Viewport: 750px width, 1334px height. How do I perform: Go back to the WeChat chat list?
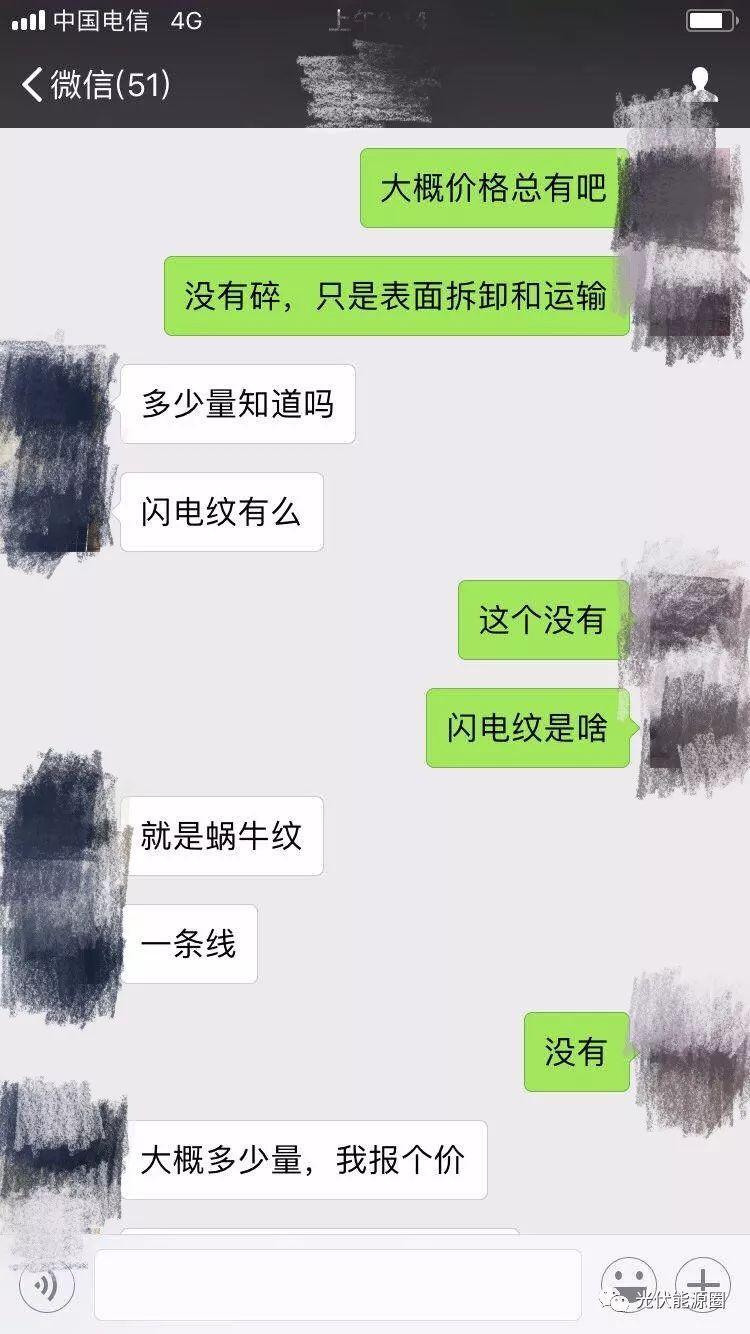point(95,84)
